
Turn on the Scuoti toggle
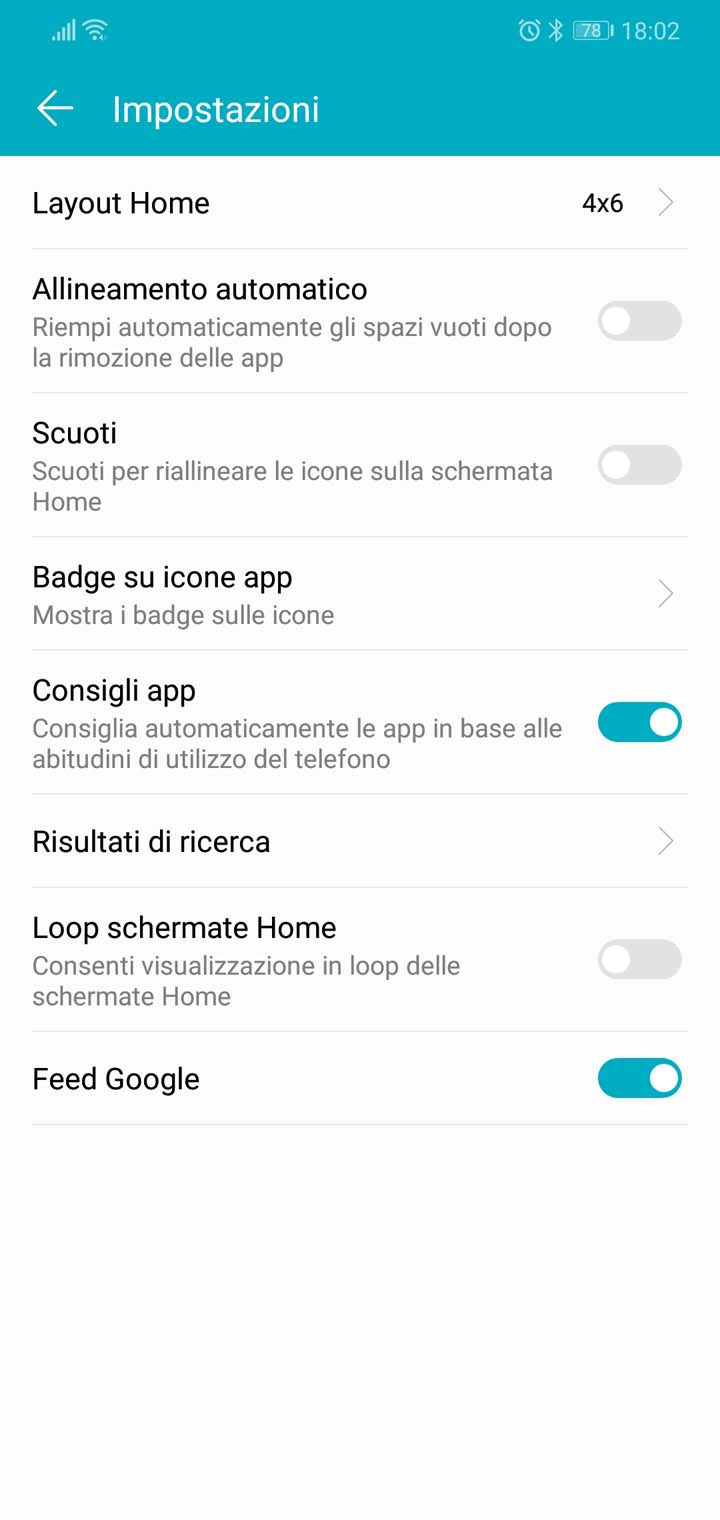tap(640, 465)
